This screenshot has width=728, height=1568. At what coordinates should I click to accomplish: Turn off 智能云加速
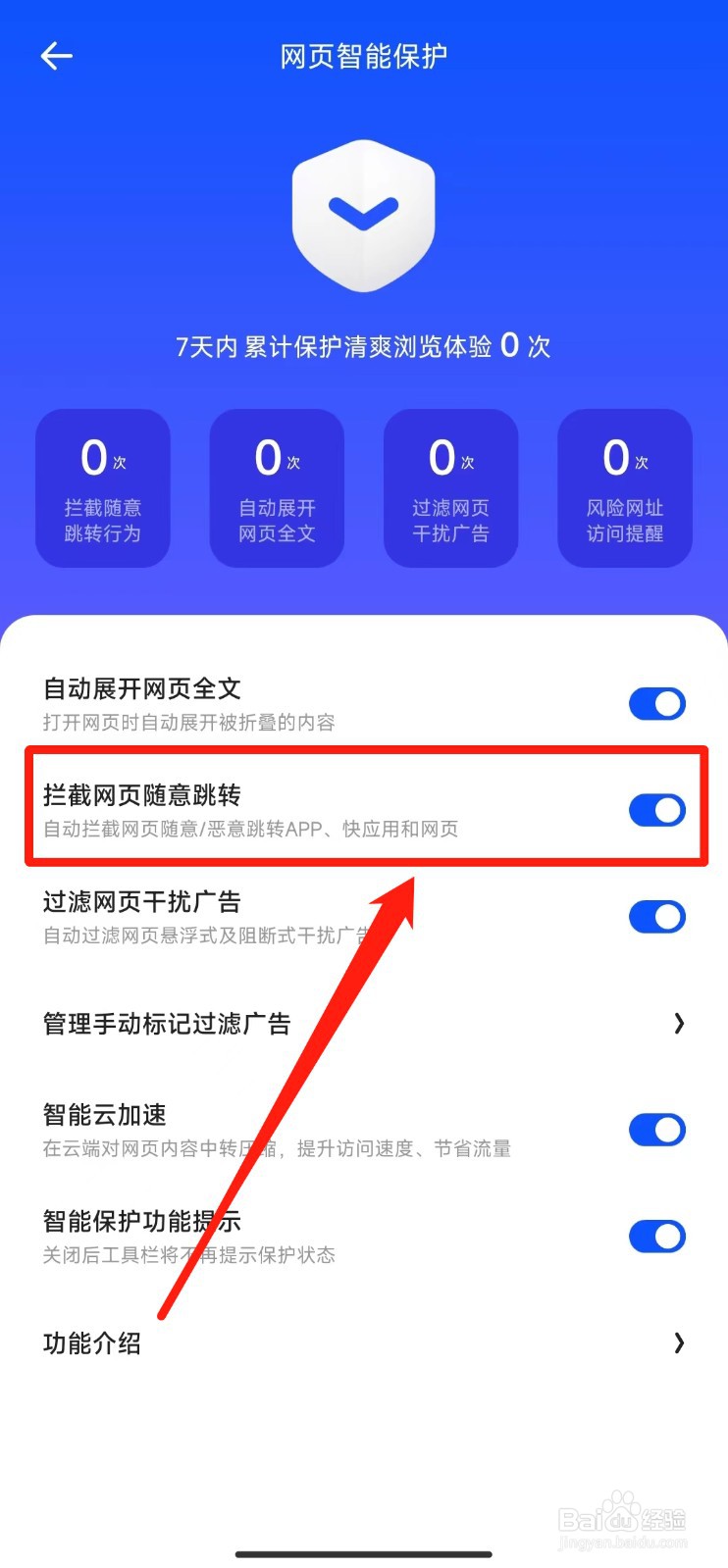tap(656, 1130)
